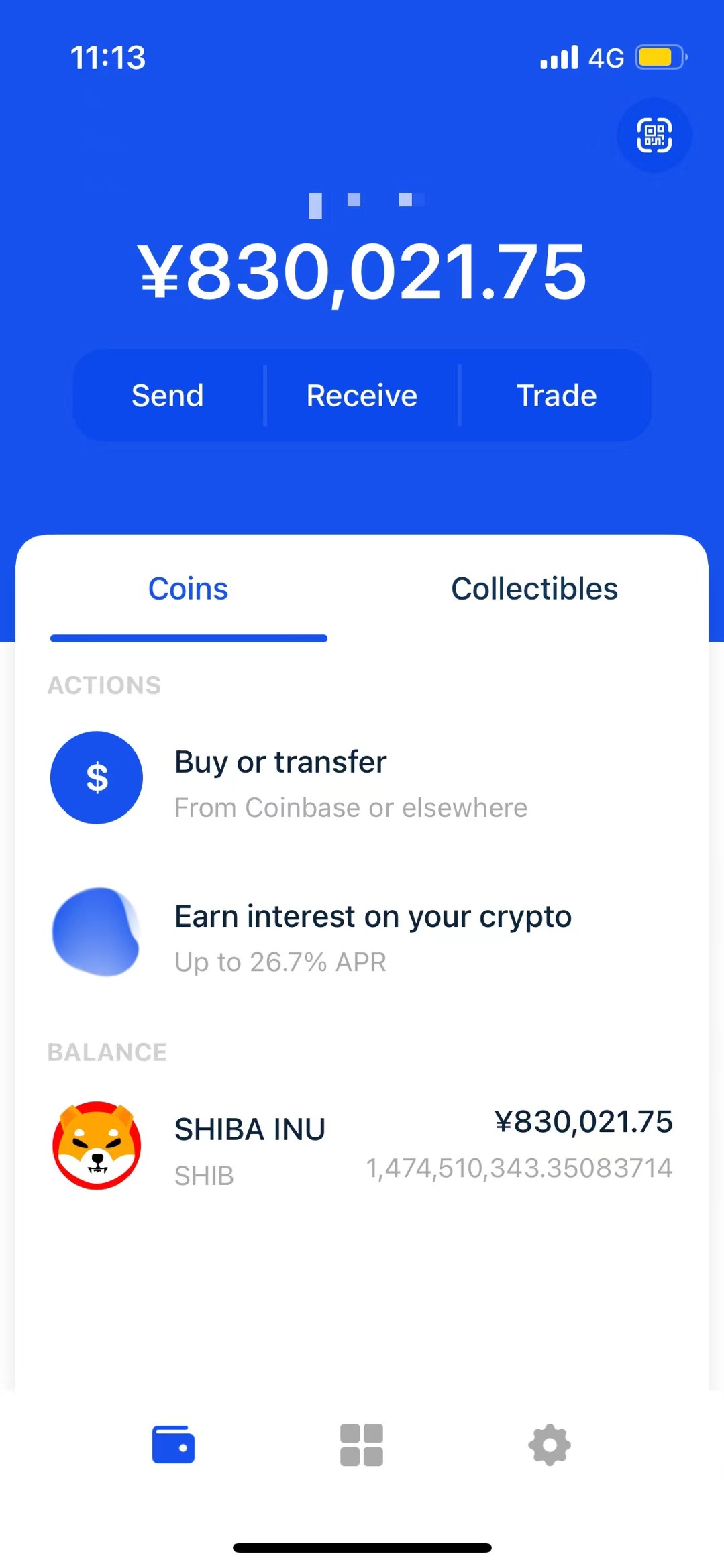This screenshot has height=1568, width=724.
Task: Open the four-squares grid tab
Action: 362,1444
